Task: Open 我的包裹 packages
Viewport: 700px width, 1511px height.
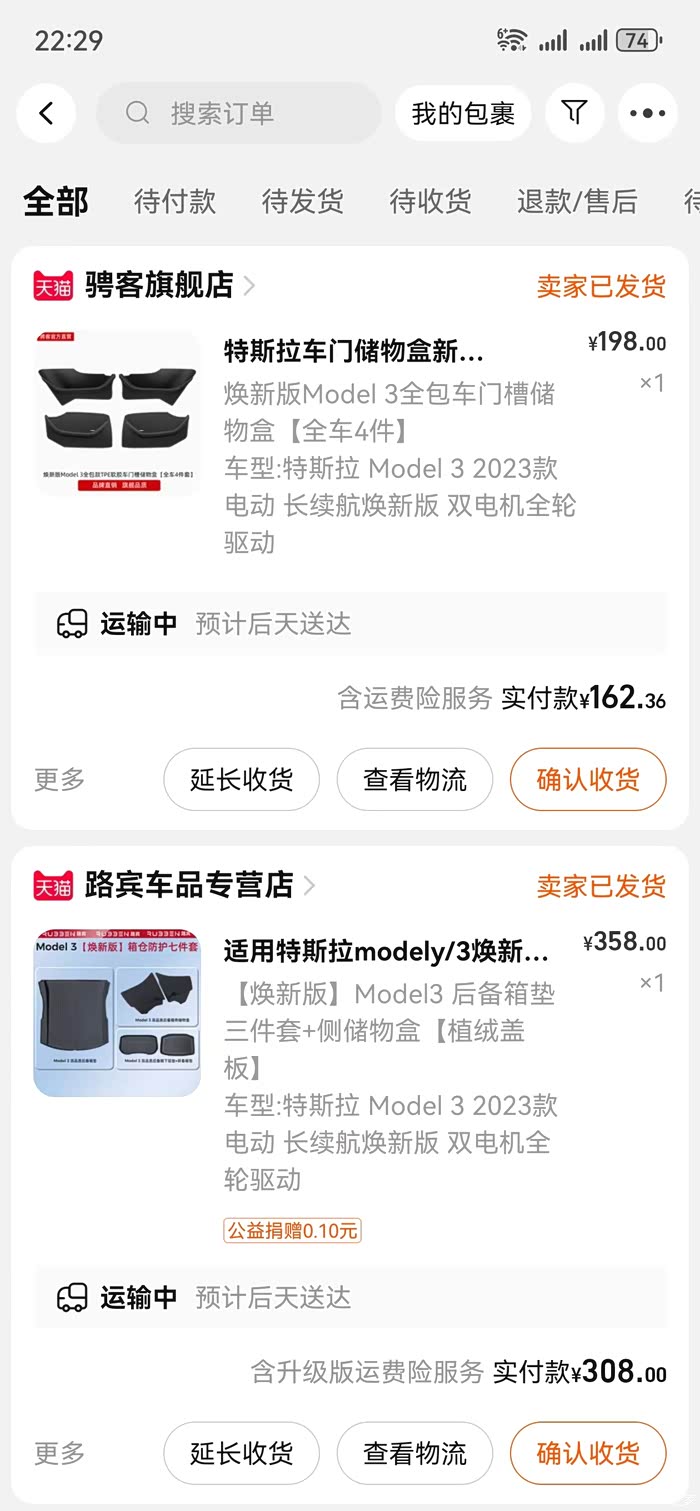Action: click(x=463, y=113)
